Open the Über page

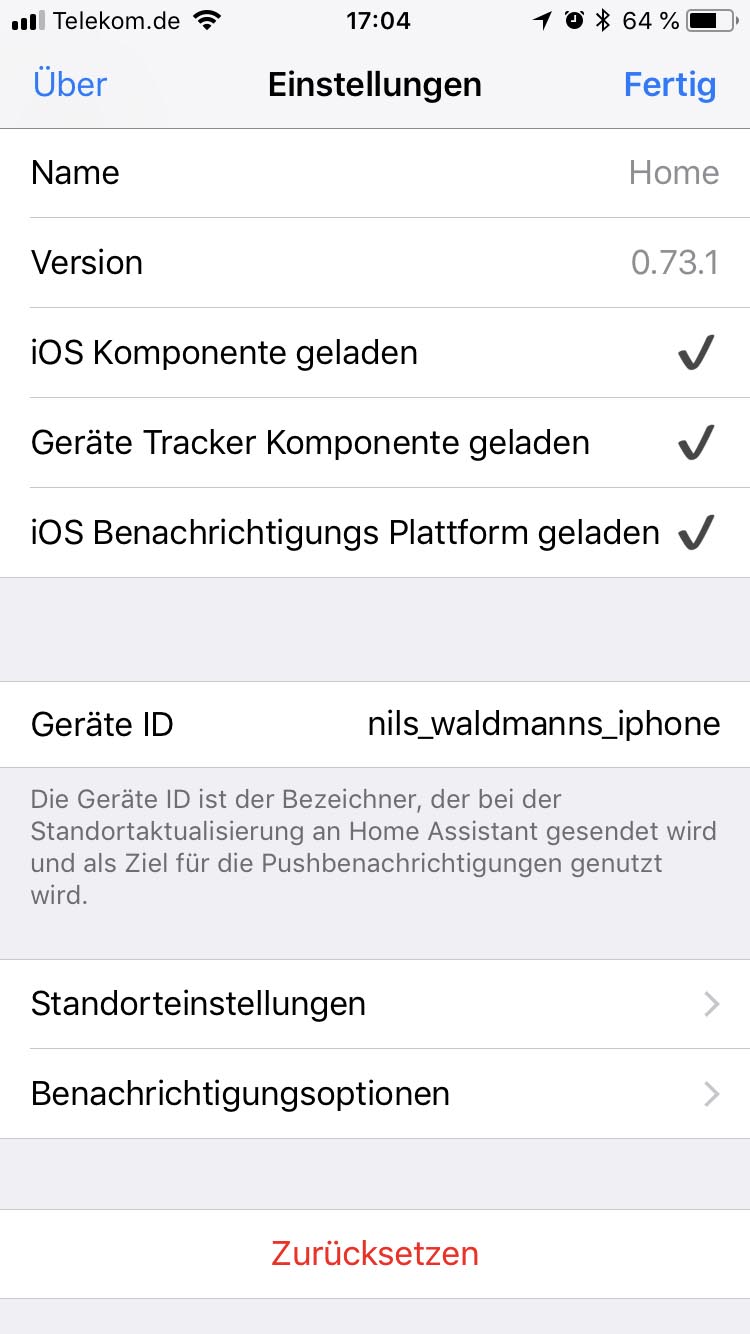tap(70, 85)
